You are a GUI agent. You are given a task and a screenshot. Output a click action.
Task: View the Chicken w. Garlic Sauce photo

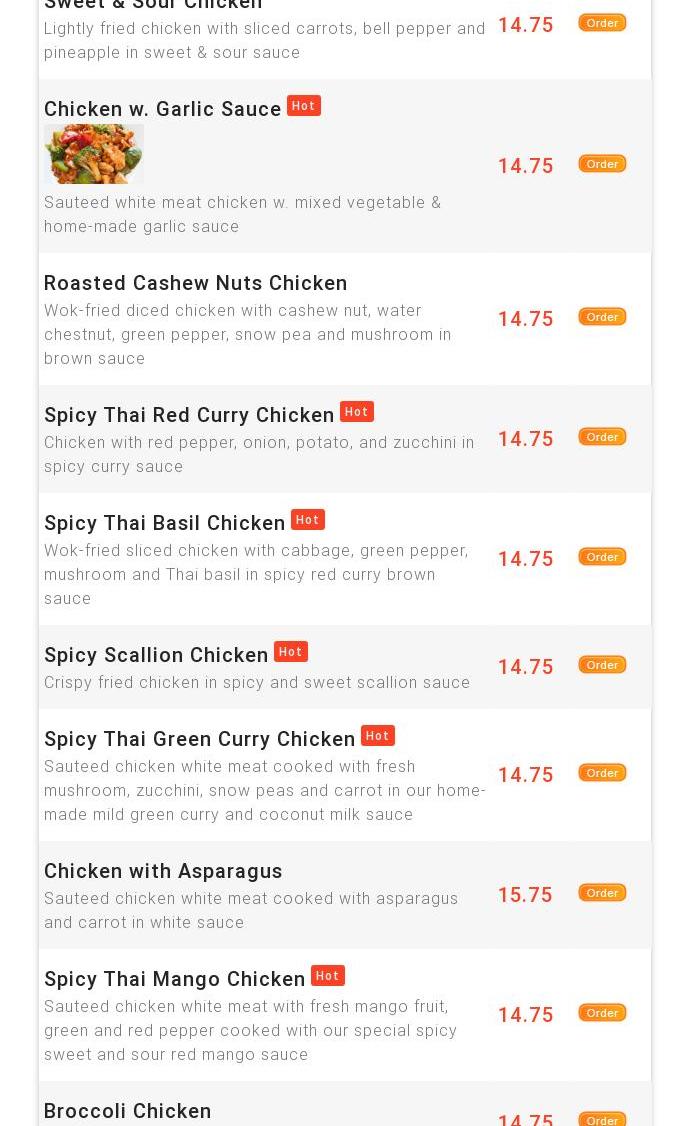coord(94,154)
